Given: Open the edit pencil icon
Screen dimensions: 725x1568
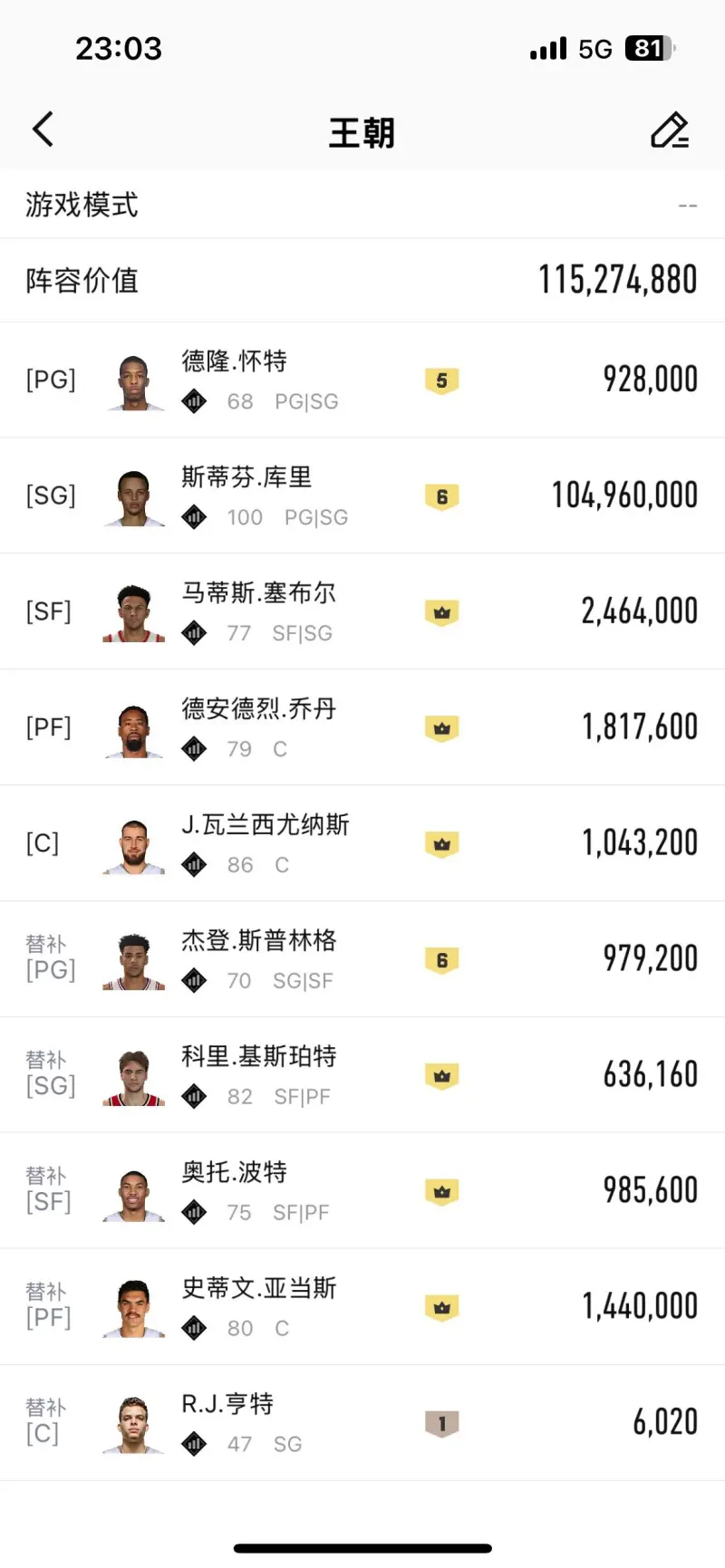Looking at the screenshot, I should pos(670,130).
